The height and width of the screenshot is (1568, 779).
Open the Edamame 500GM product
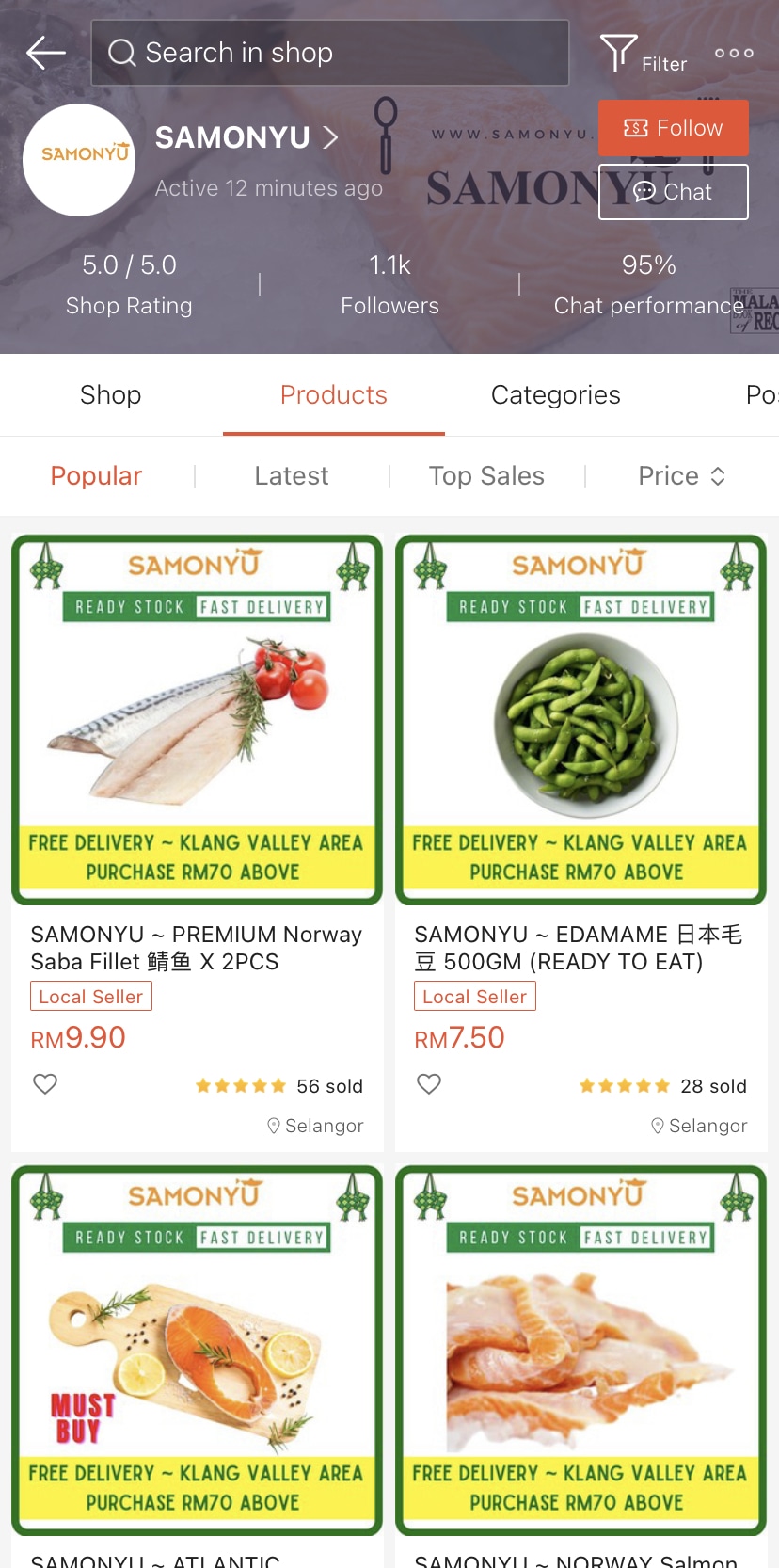(580, 720)
